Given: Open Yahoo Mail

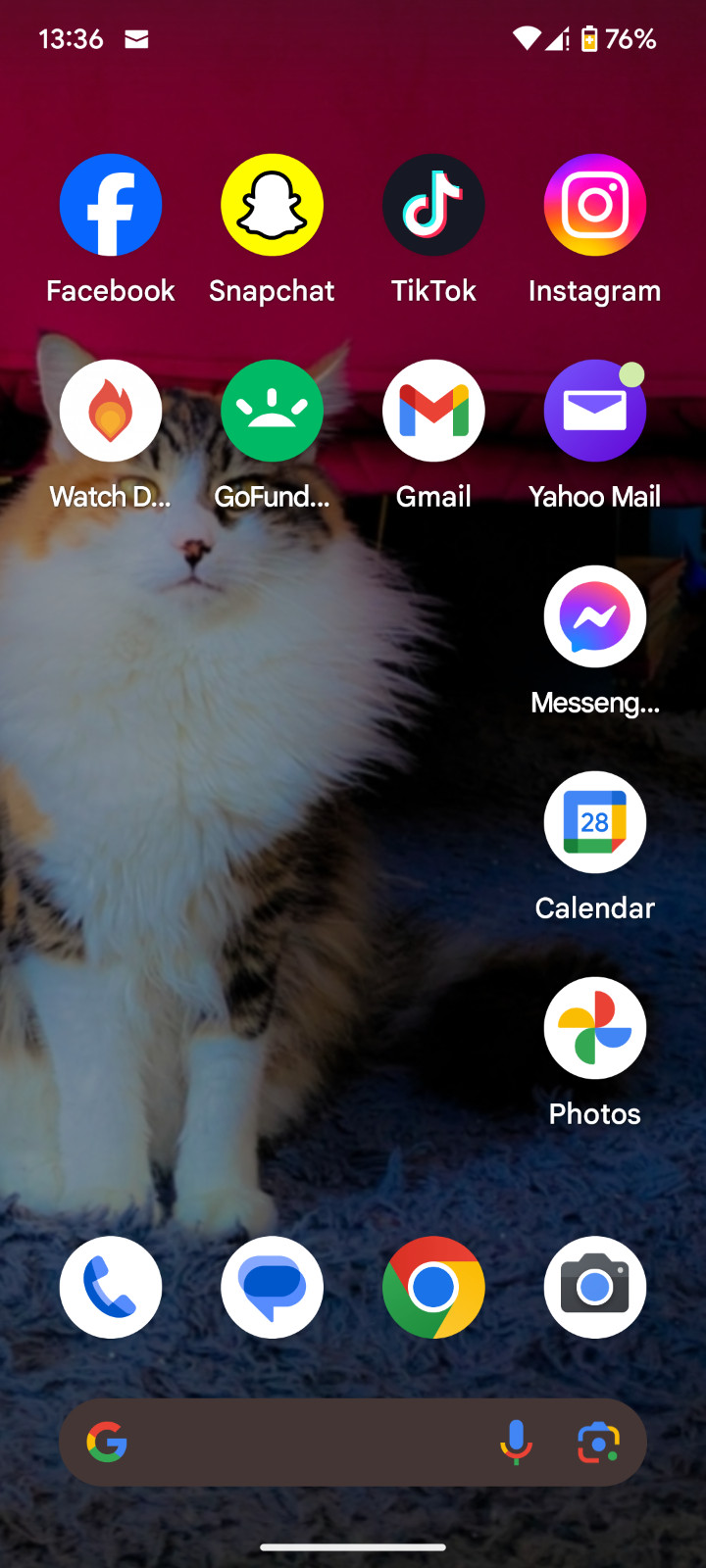Looking at the screenshot, I should pos(595,412).
